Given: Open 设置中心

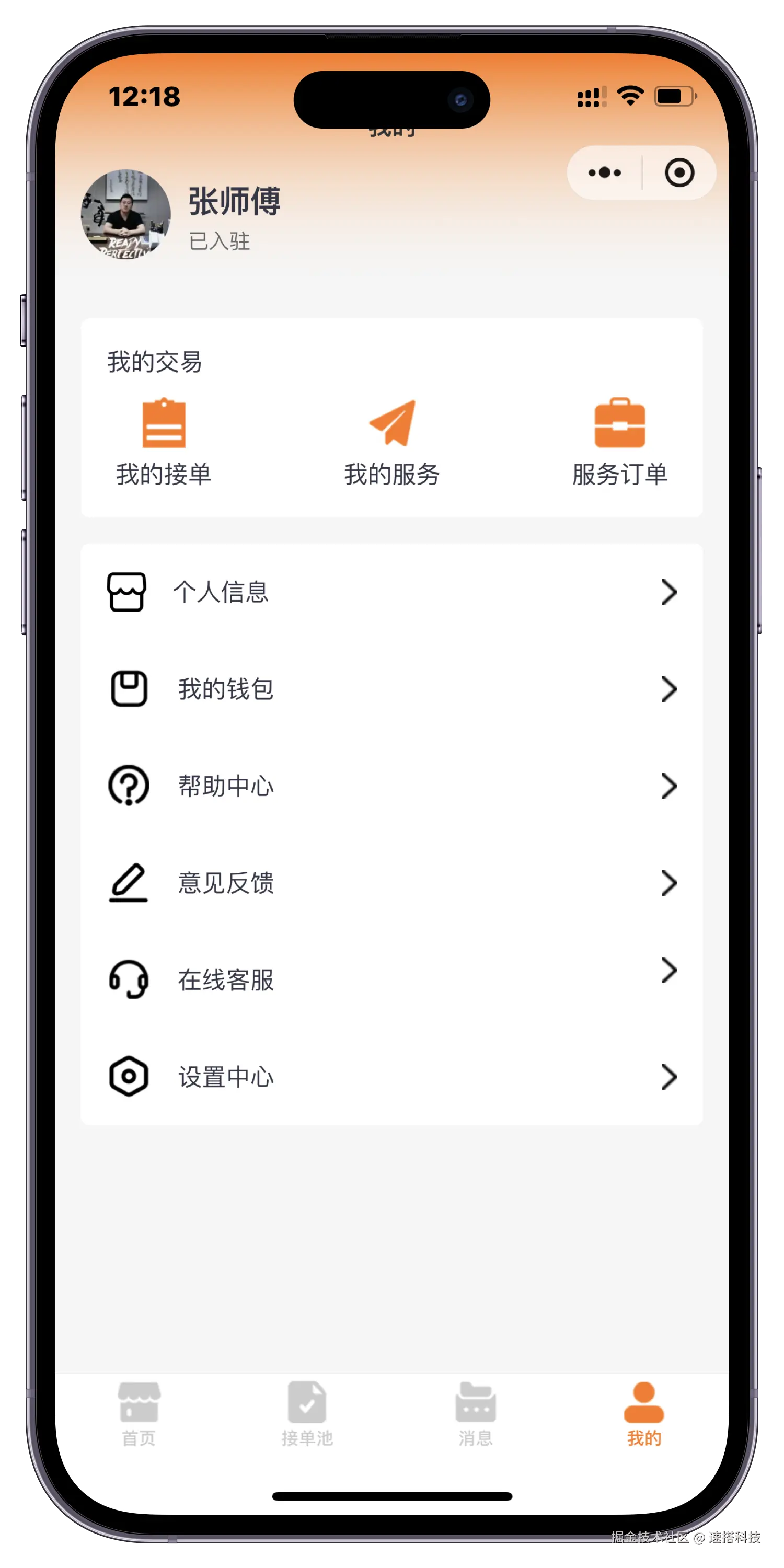Looking at the screenshot, I should (x=391, y=1076).
